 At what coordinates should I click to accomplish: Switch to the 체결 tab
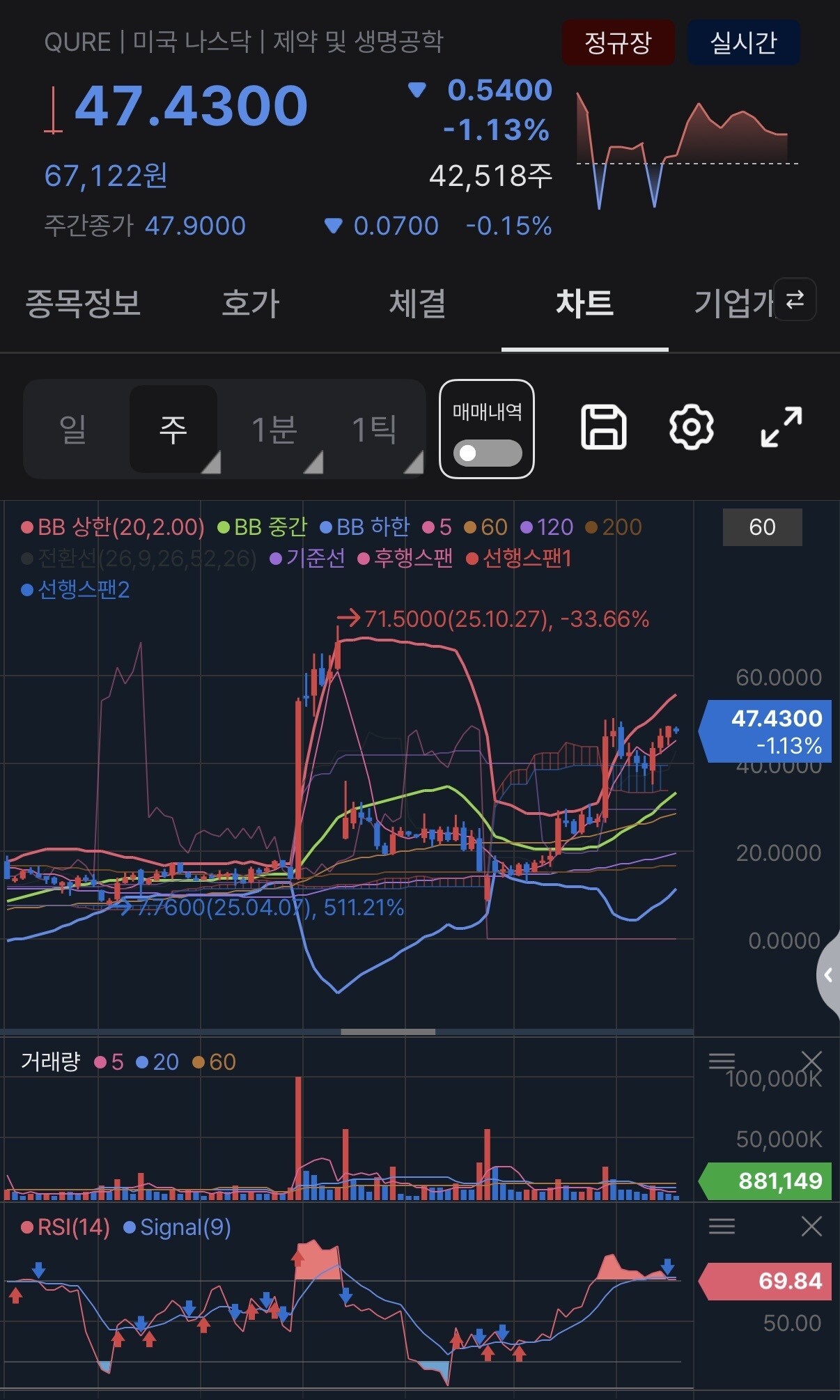pyautogui.click(x=417, y=304)
